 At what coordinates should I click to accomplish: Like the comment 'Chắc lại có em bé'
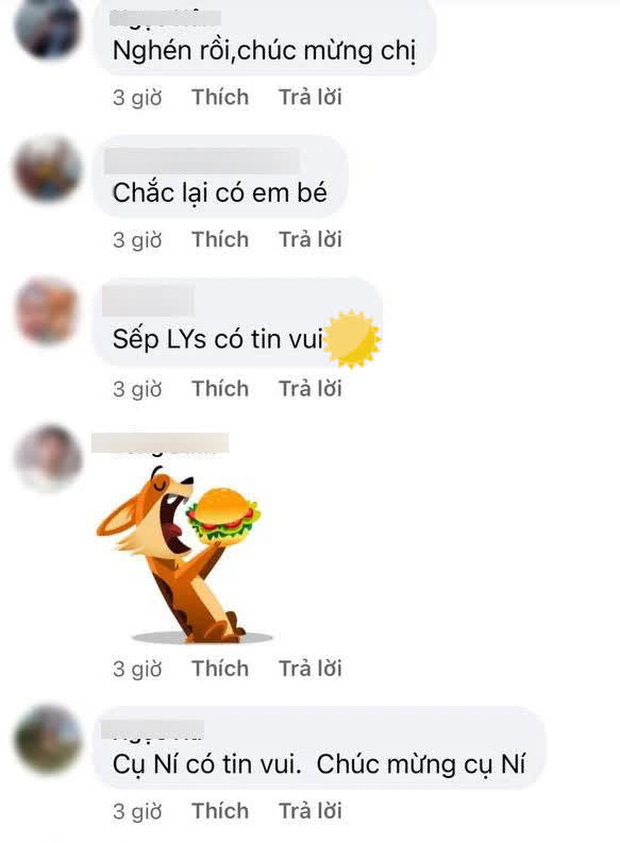coord(220,239)
